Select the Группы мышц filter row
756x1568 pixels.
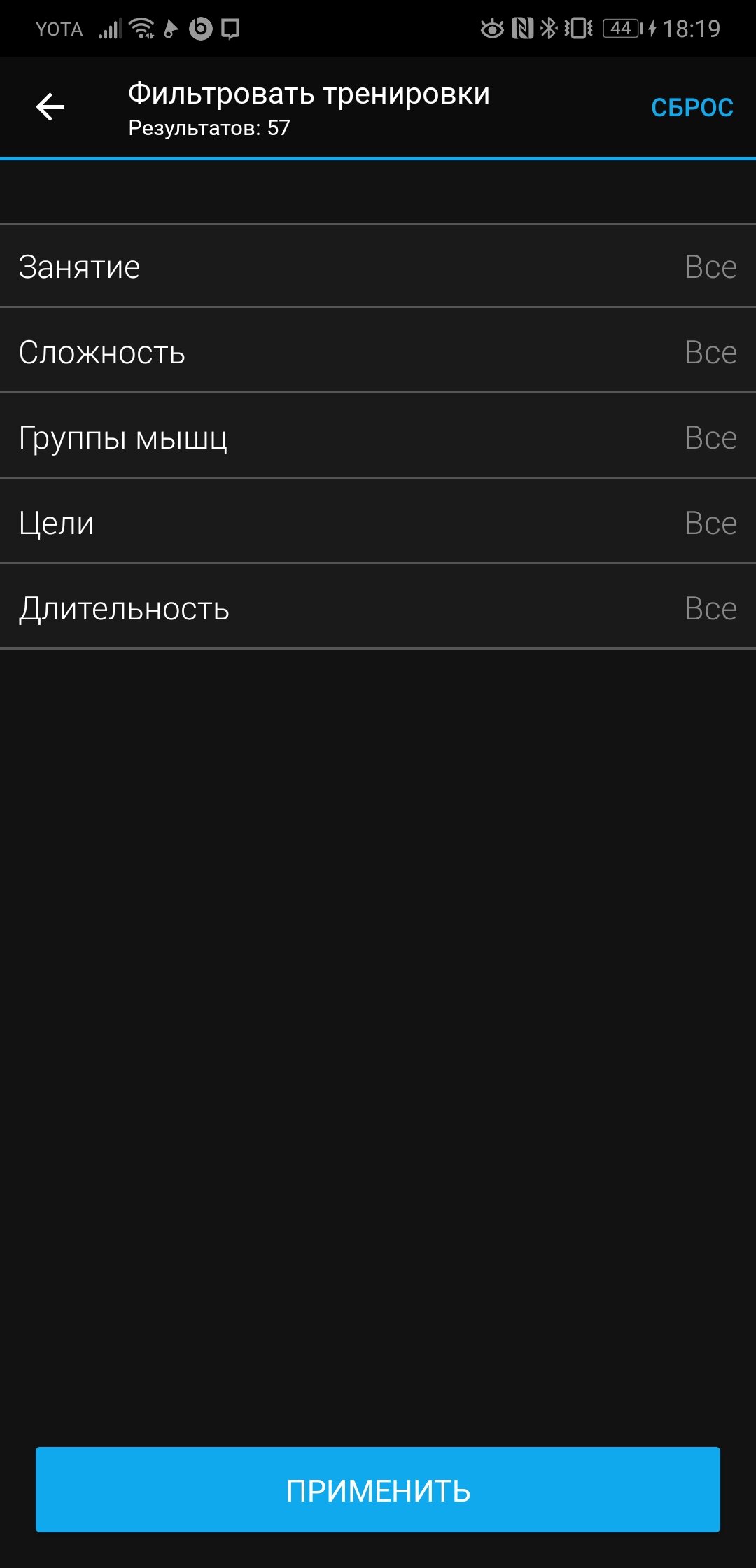(378, 437)
